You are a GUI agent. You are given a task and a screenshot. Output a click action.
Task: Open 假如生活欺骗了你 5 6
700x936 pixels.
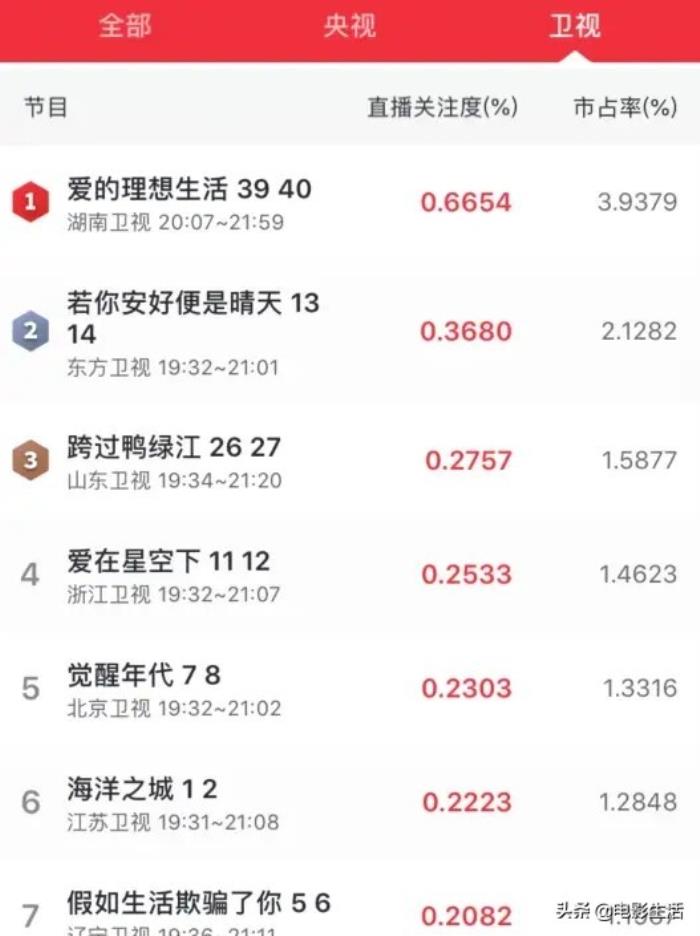coord(198,903)
